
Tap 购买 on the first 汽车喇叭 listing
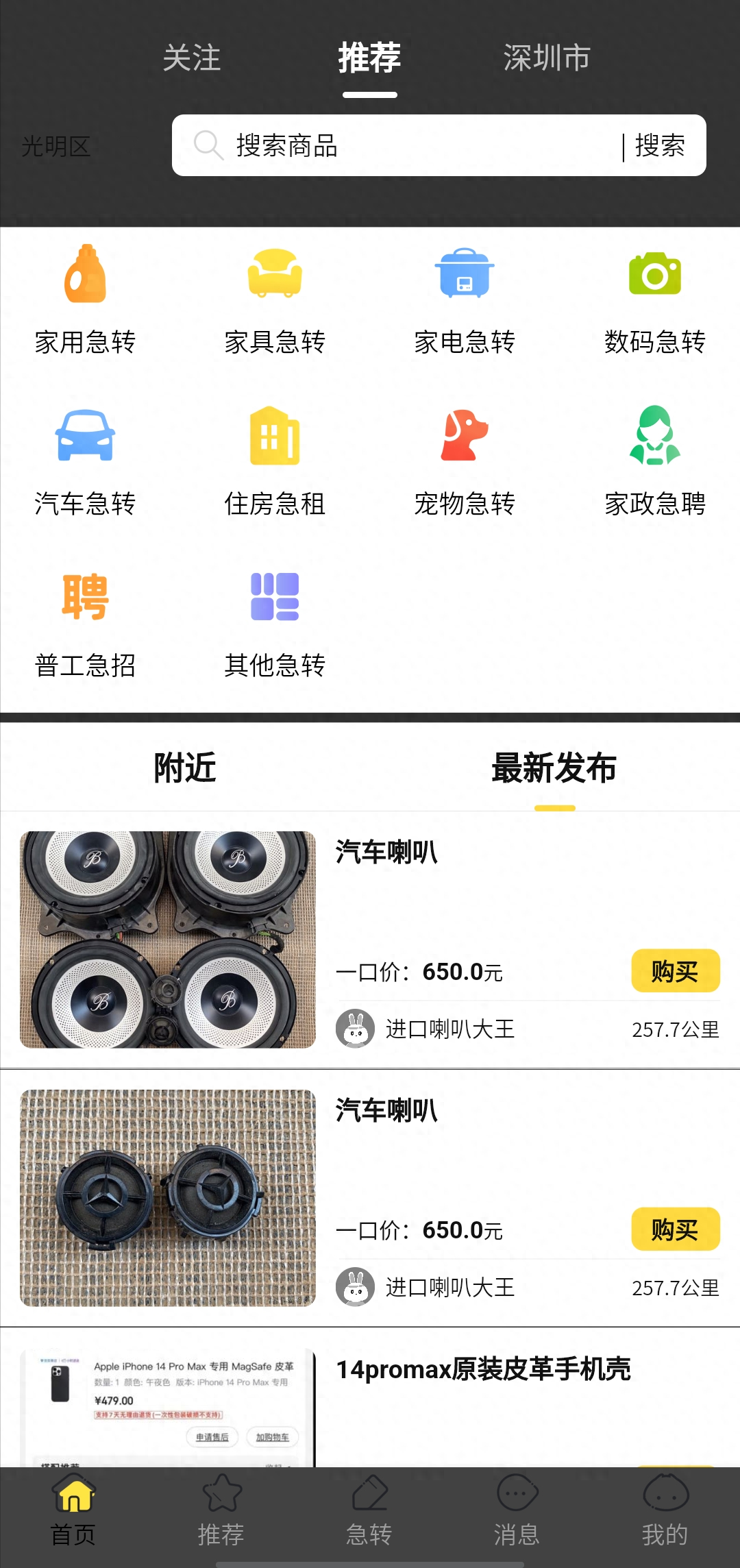(674, 971)
